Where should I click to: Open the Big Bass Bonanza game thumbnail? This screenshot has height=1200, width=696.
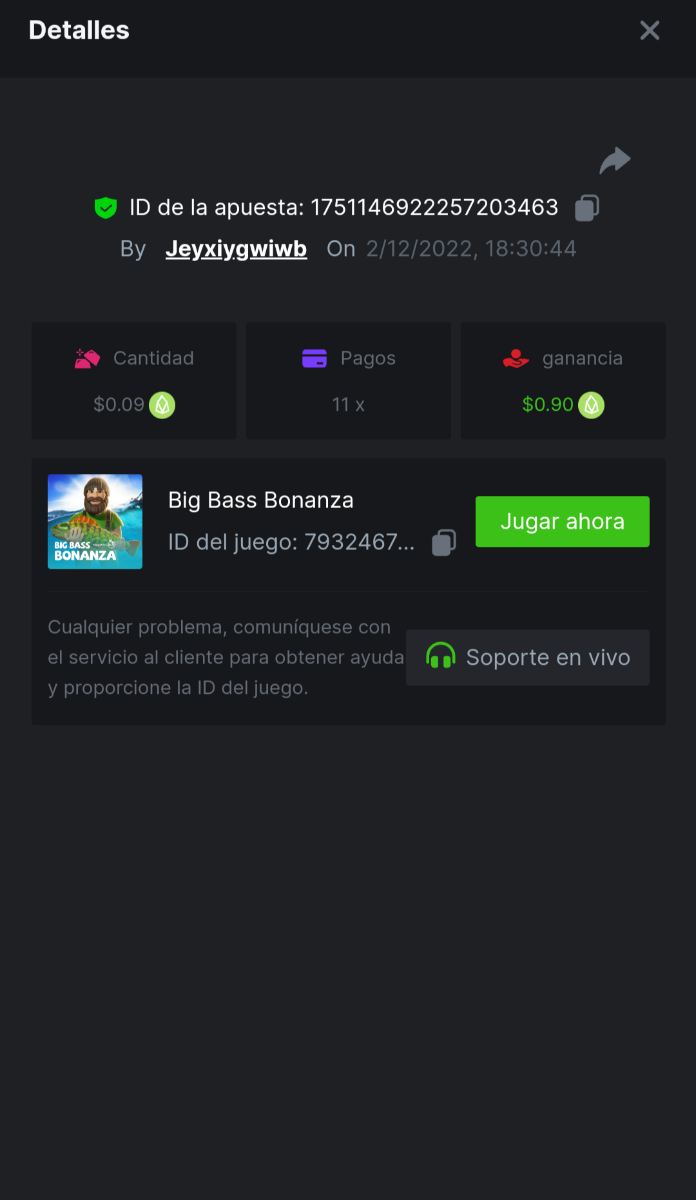click(x=95, y=522)
